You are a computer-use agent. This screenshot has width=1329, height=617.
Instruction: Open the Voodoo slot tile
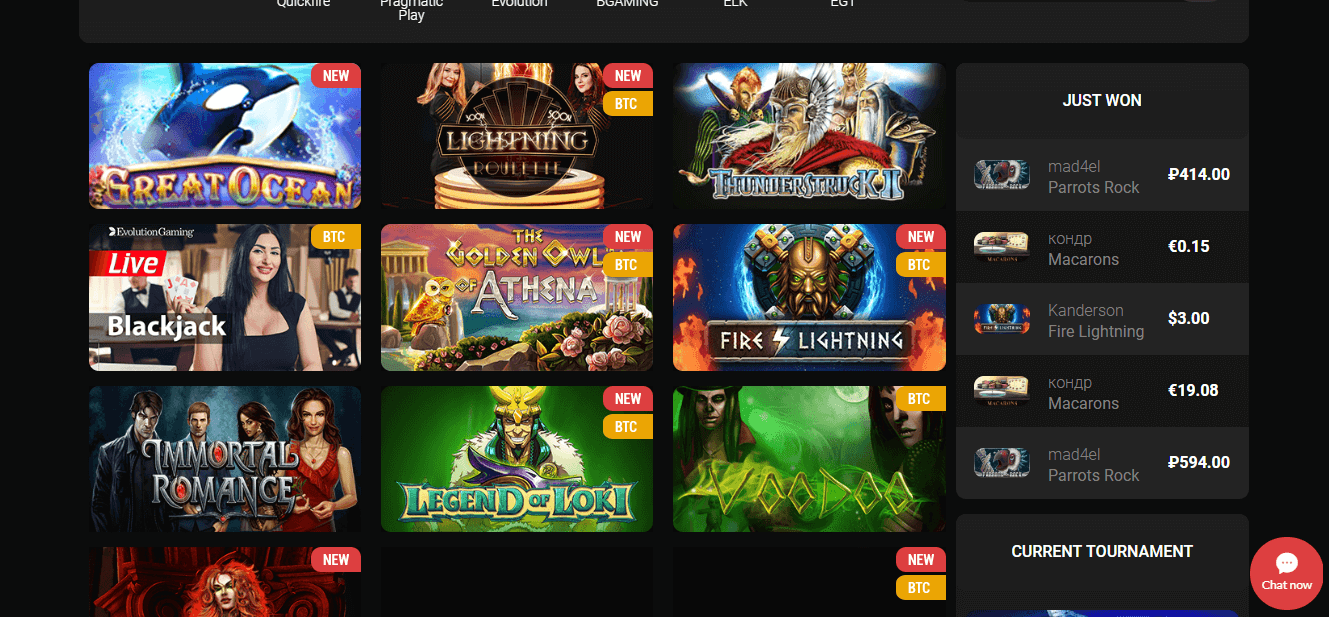pos(808,459)
